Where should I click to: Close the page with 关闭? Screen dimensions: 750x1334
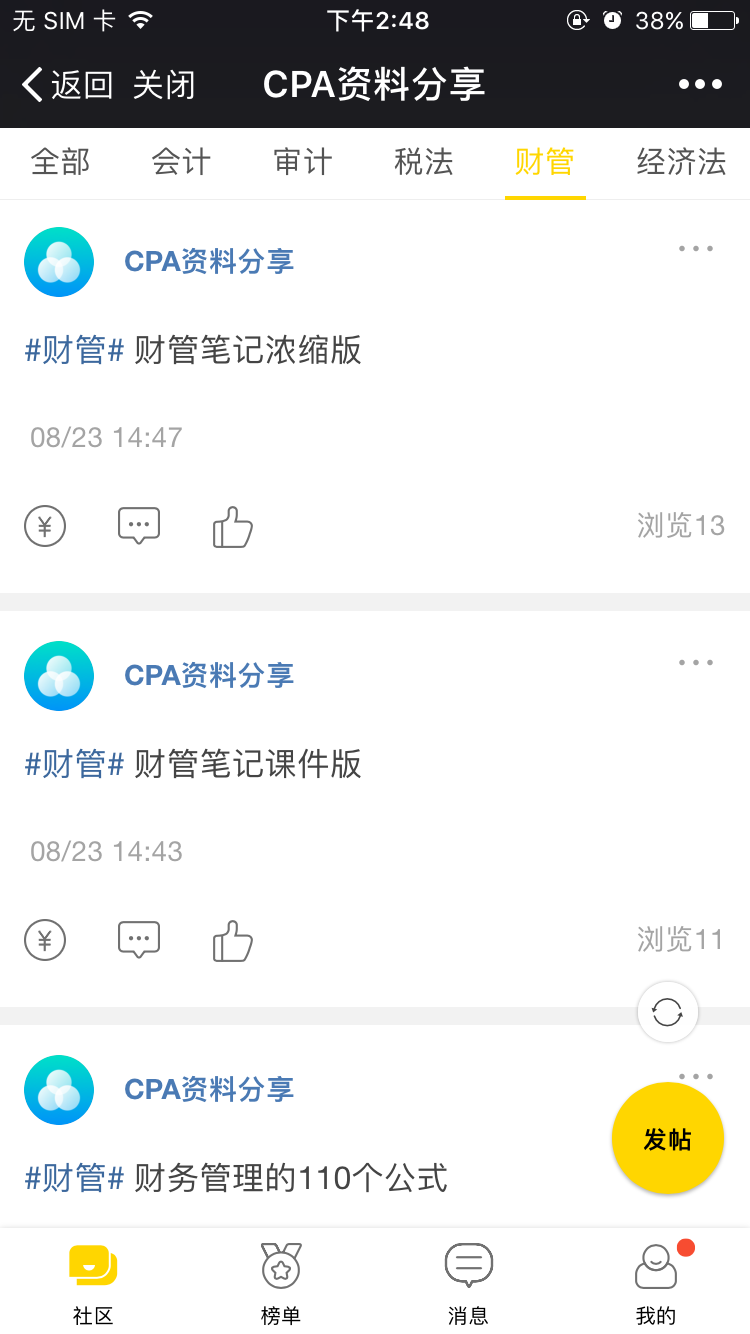coord(164,85)
